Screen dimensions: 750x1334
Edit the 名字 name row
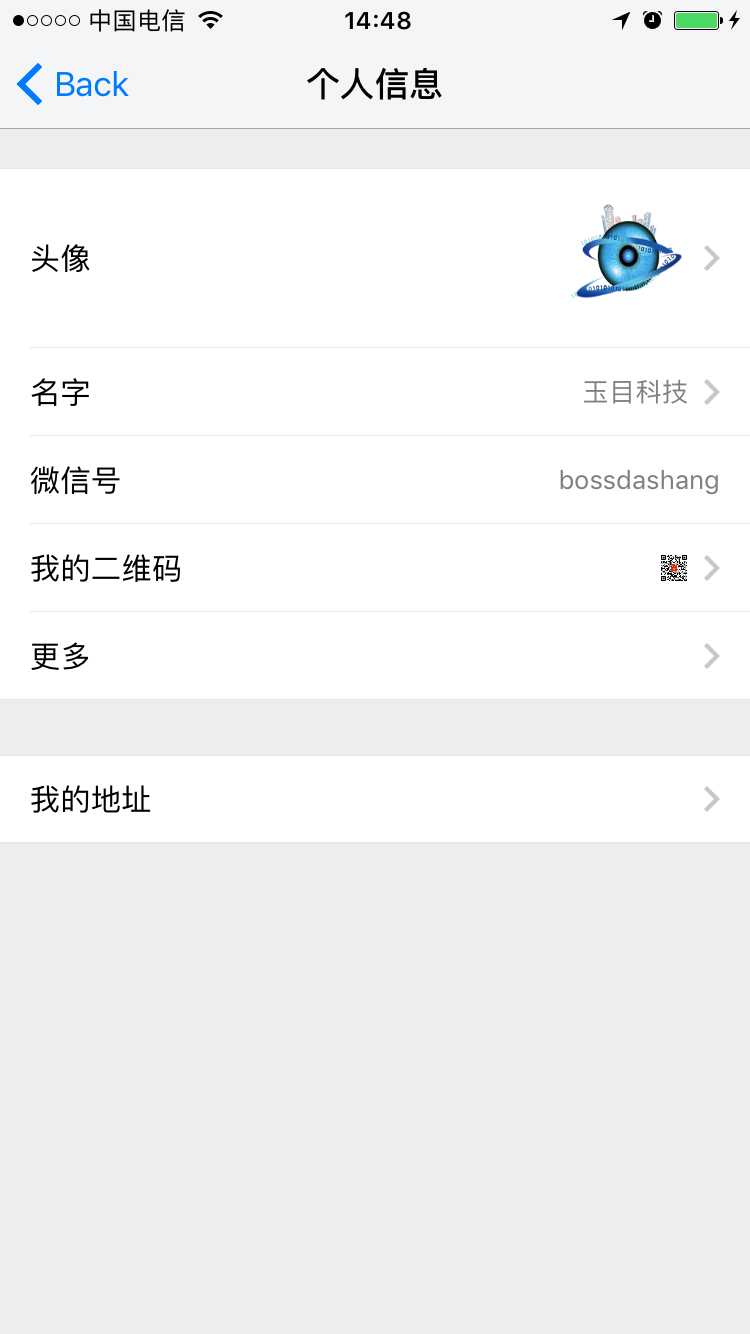pos(375,392)
